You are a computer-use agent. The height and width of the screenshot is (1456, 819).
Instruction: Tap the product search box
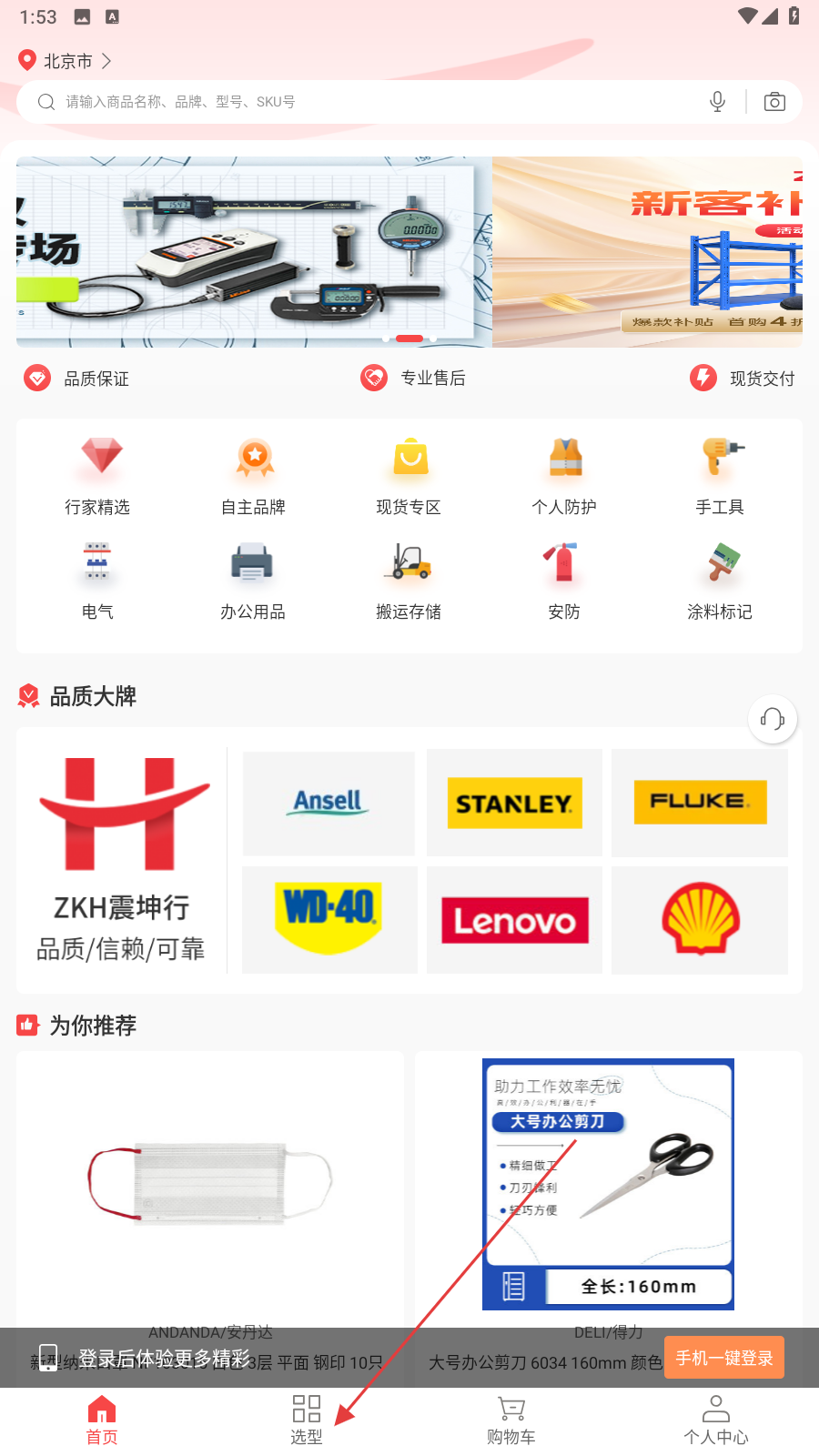point(364,102)
